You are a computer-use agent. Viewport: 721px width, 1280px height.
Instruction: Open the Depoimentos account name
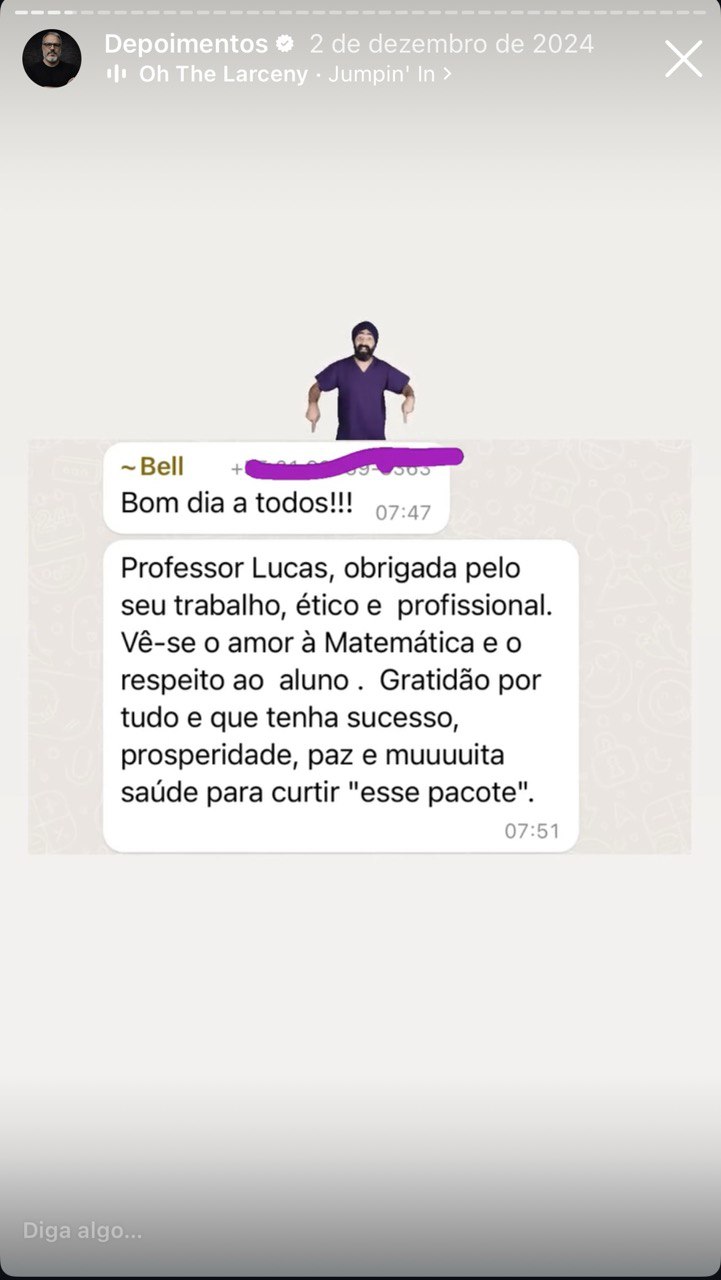coord(186,44)
